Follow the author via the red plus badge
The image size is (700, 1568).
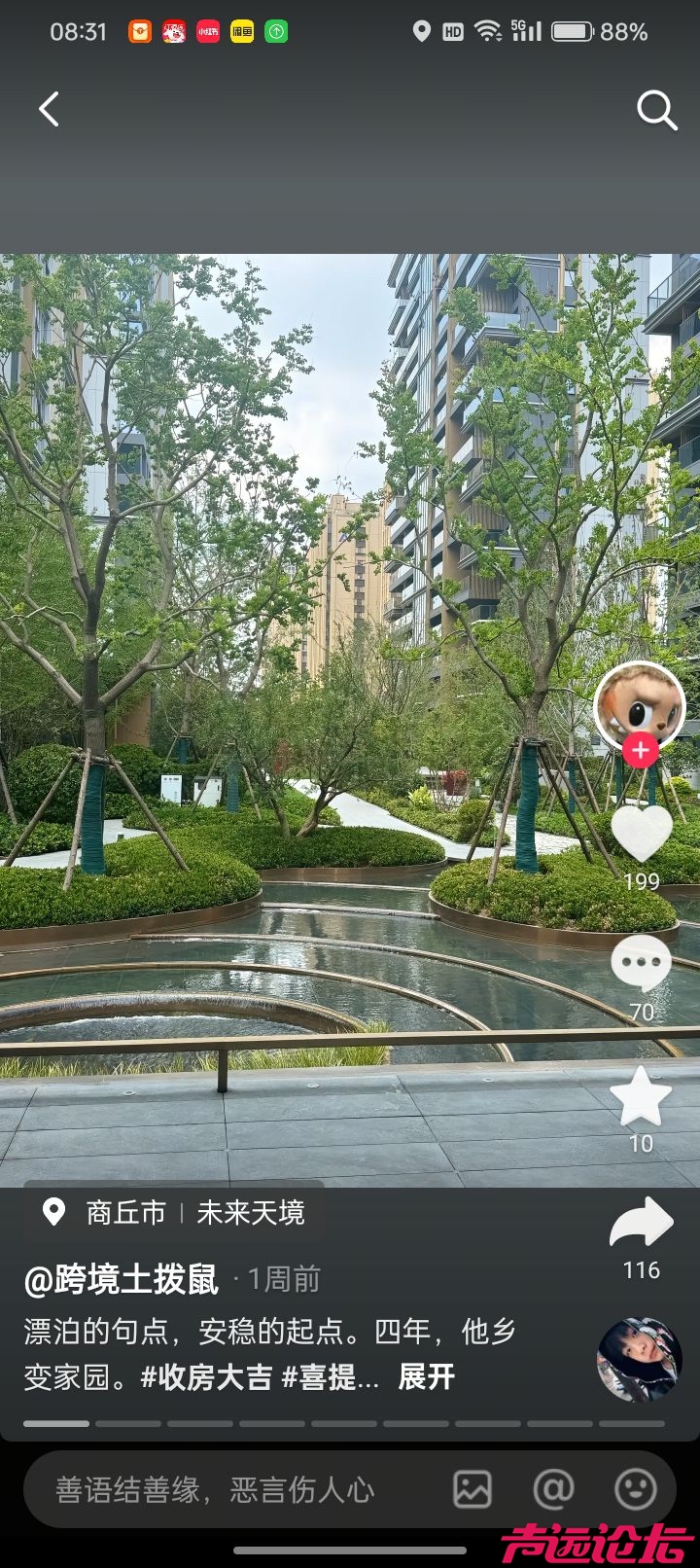click(640, 751)
